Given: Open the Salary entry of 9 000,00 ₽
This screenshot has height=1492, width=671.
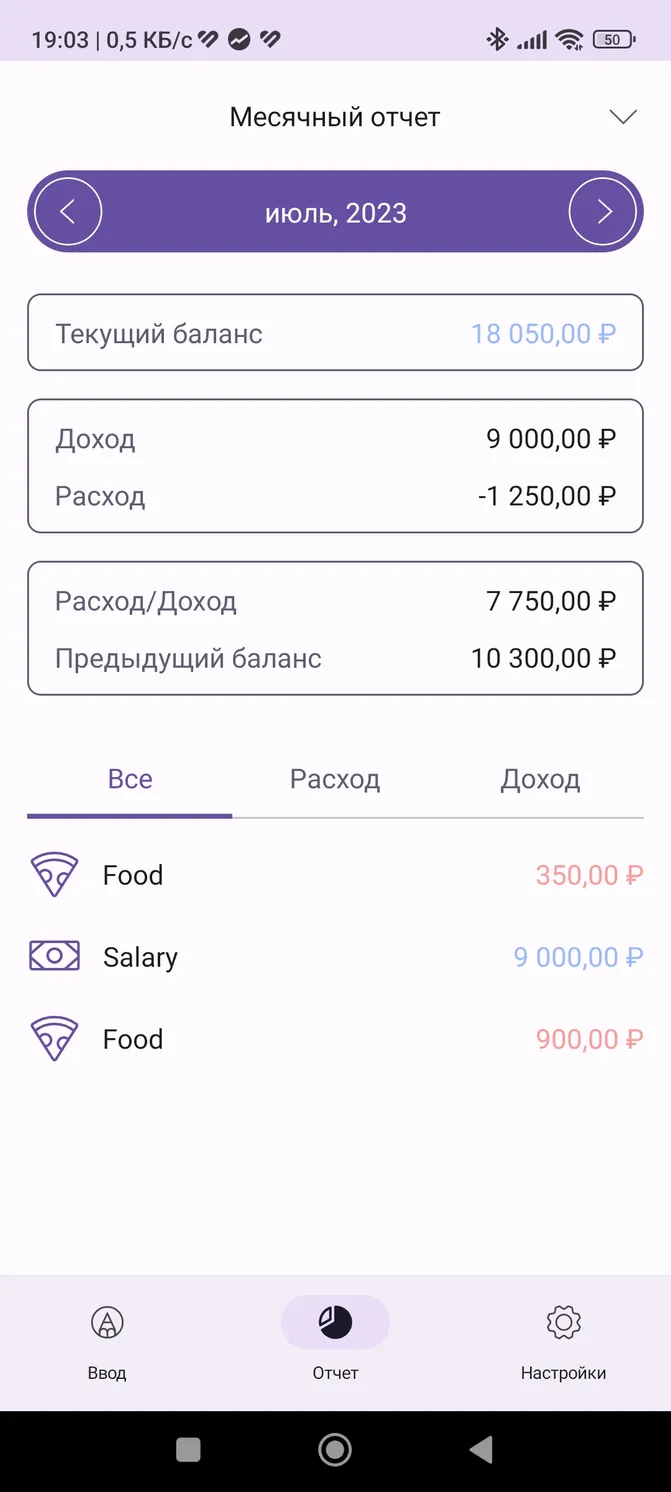Looking at the screenshot, I should [x=335, y=957].
